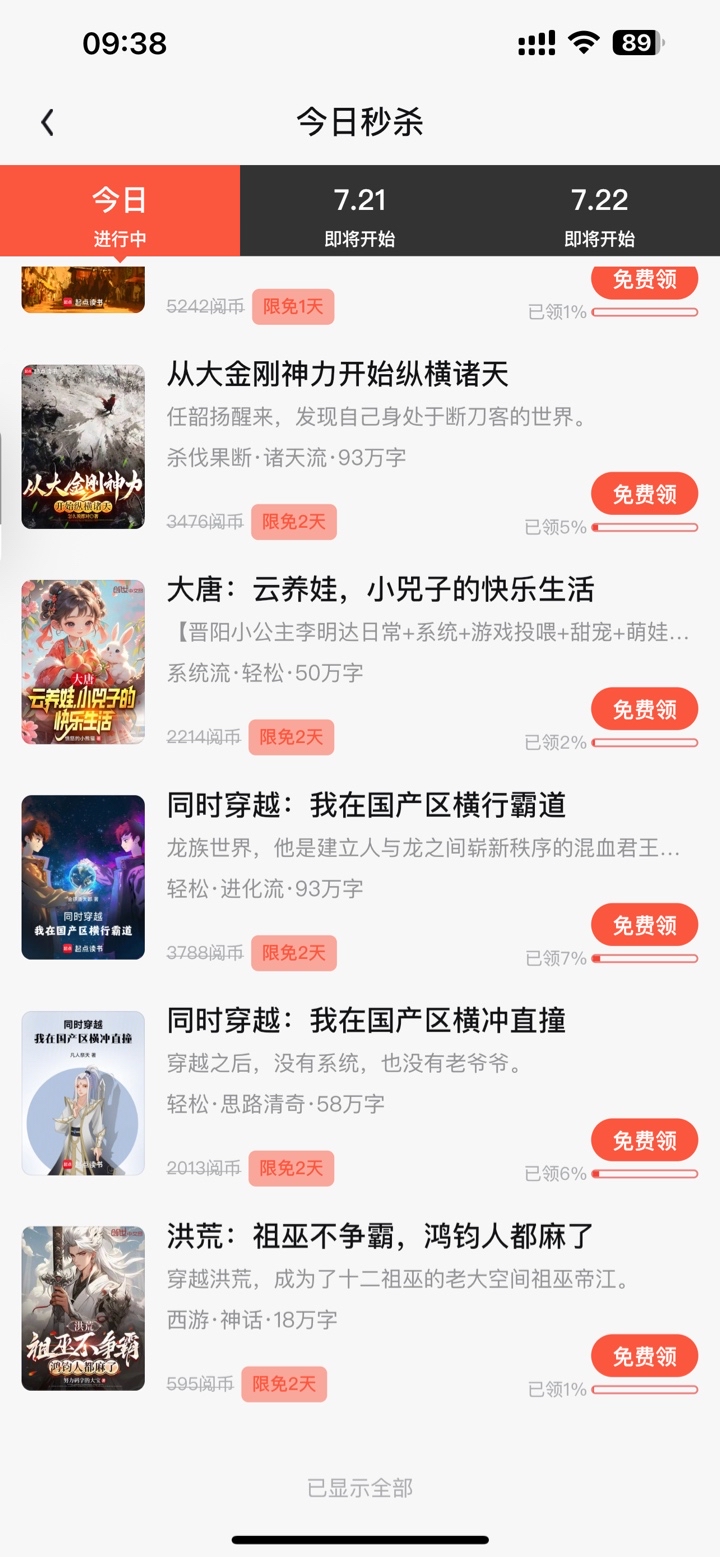Select the 7.22 upcoming tab
This screenshot has width=720, height=1557.
click(x=599, y=212)
